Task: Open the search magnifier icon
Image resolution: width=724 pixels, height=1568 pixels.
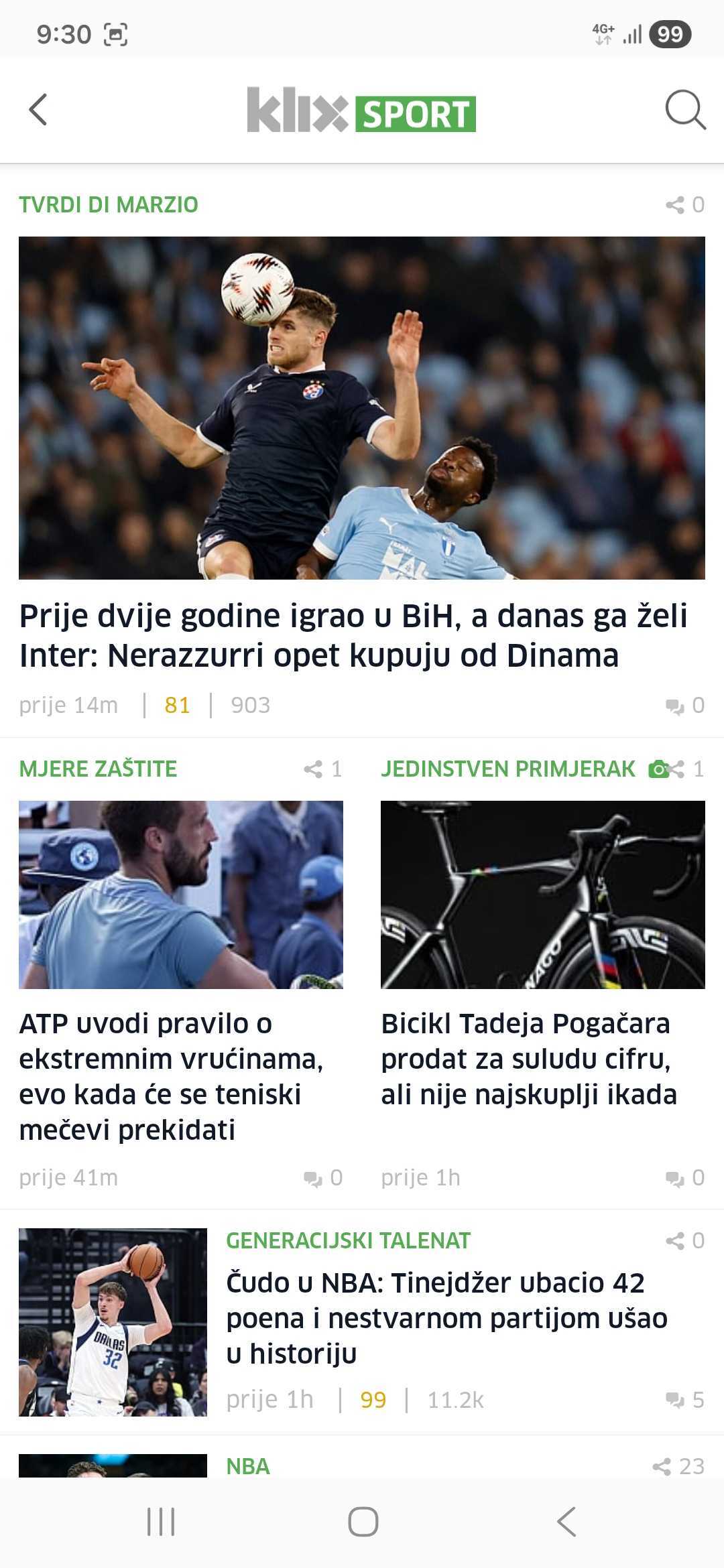Action: click(x=685, y=109)
